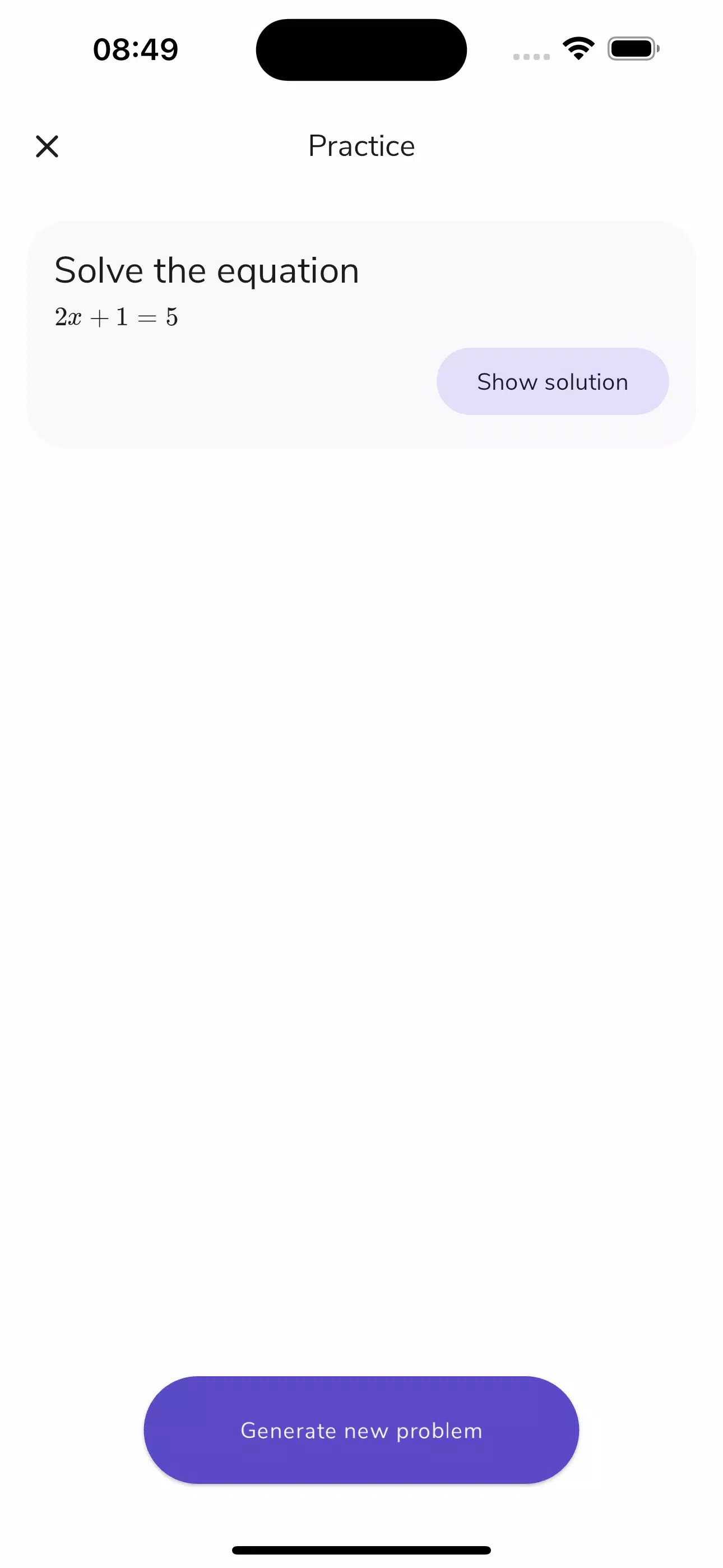Close the Practice screen
The width and height of the screenshot is (723, 1568).
(x=47, y=147)
